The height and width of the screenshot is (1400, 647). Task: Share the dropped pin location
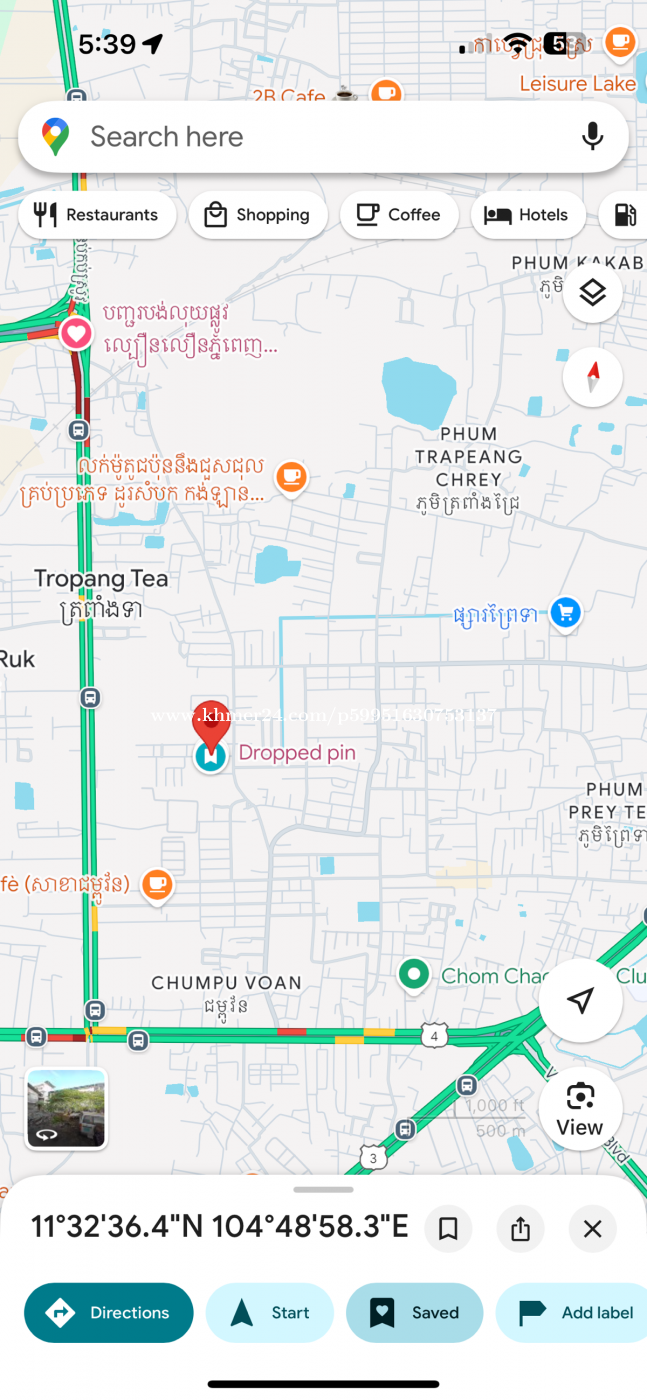click(520, 1229)
